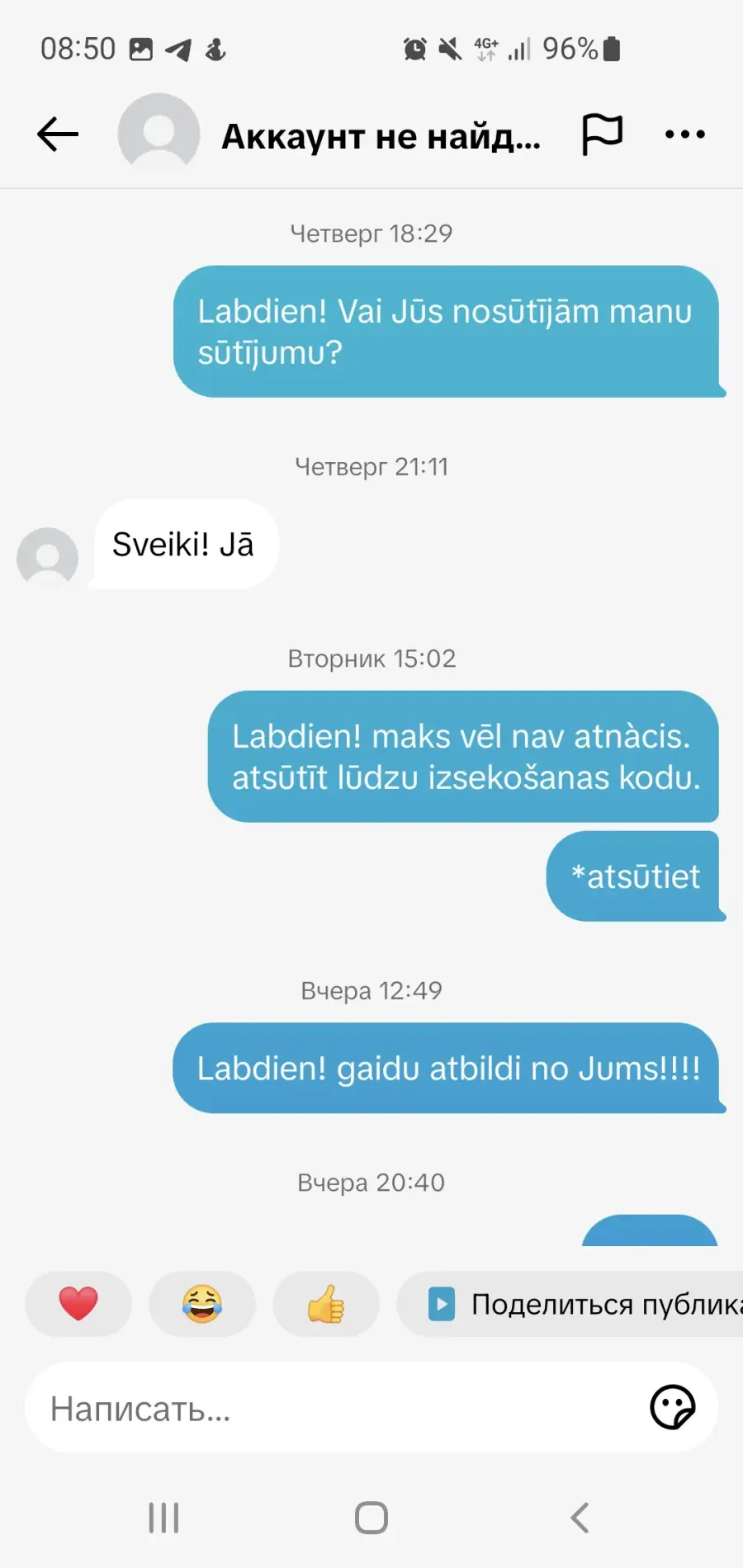Open the three-dot overflow menu
The width and height of the screenshot is (743, 1568).
coord(685,135)
